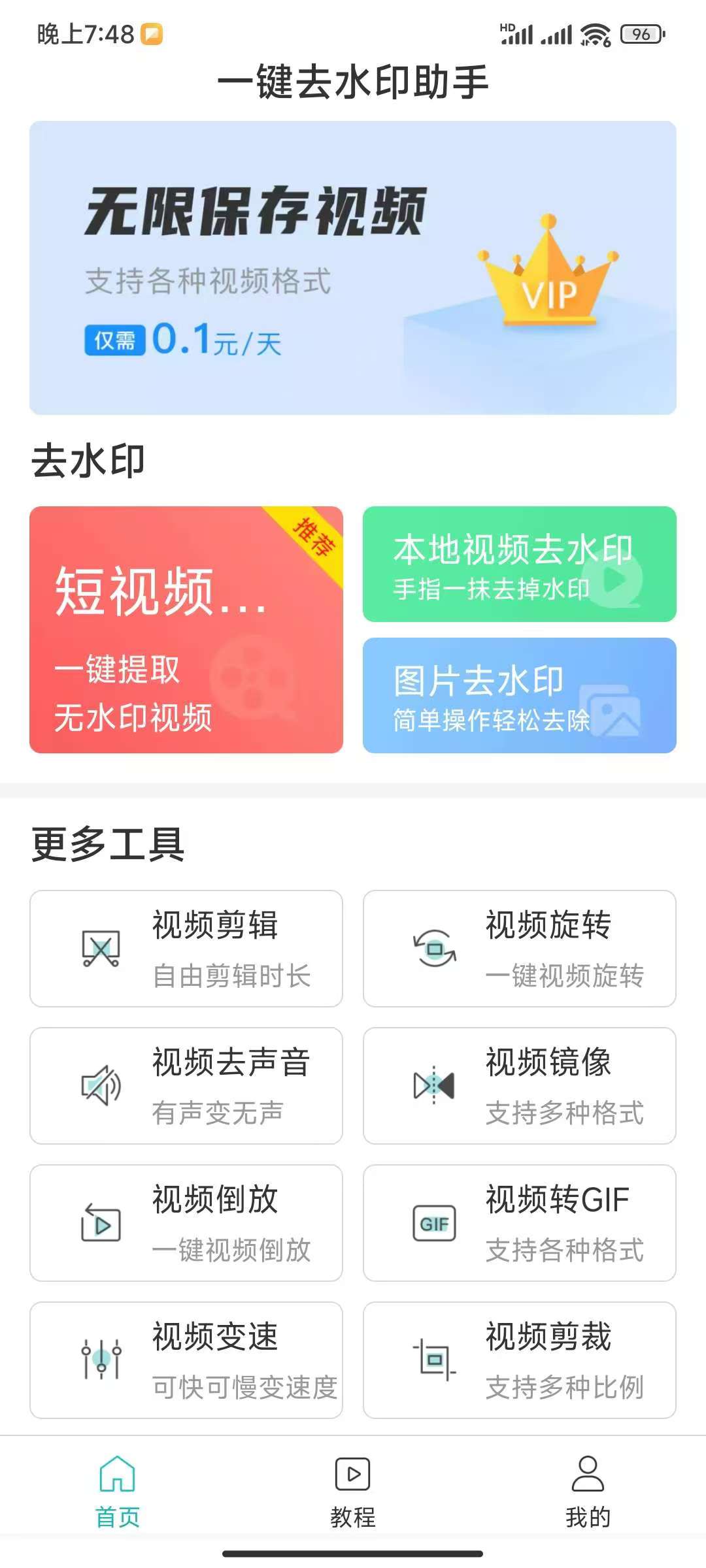This screenshot has width=706, height=1568.
Task: Select 本地视频去水印 card
Action: (520, 564)
